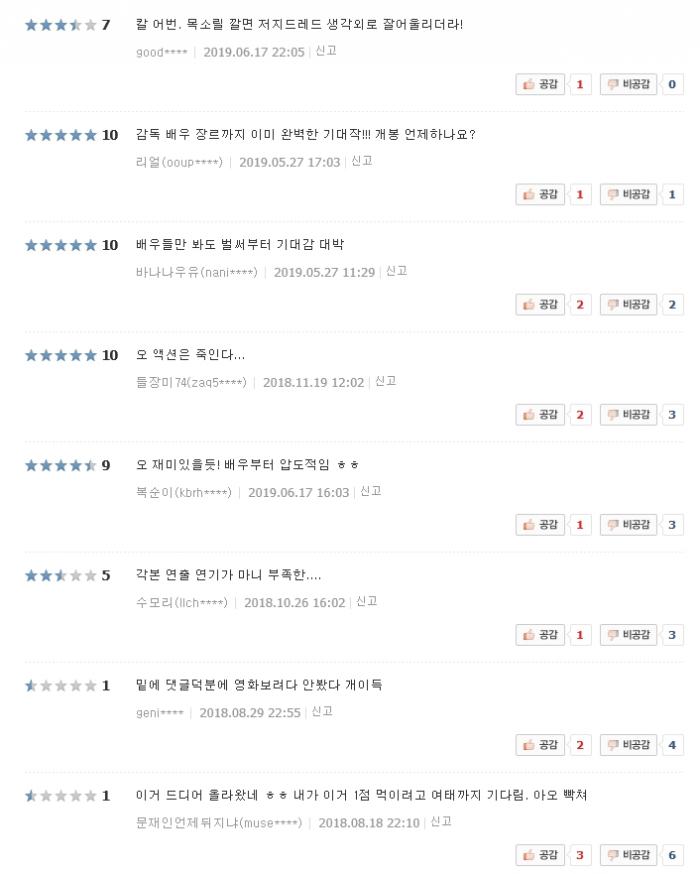Select 비공감 on the muse**** review
The image size is (700, 874).
click(x=628, y=855)
